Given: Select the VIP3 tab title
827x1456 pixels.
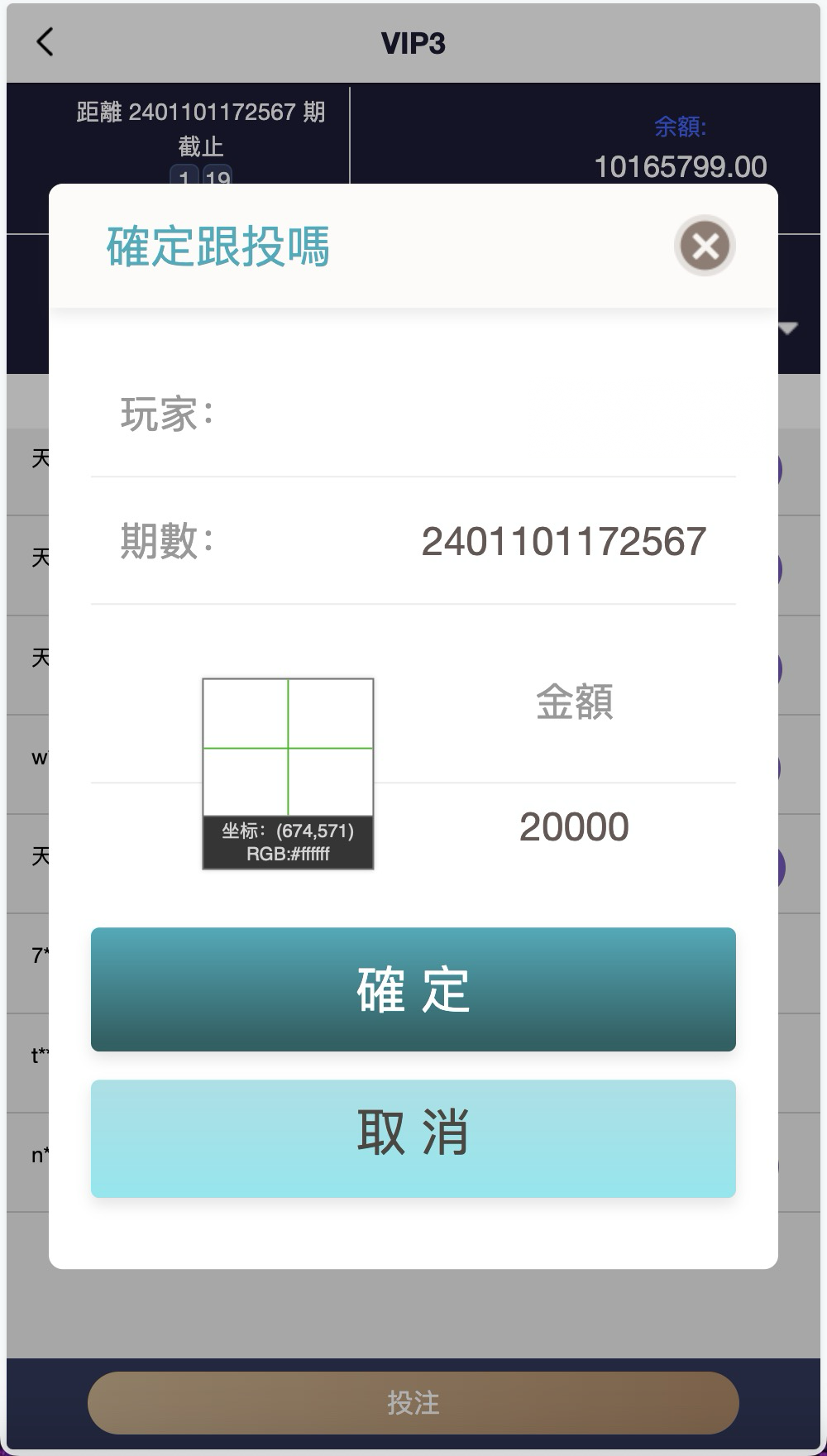Looking at the screenshot, I should [413, 41].
